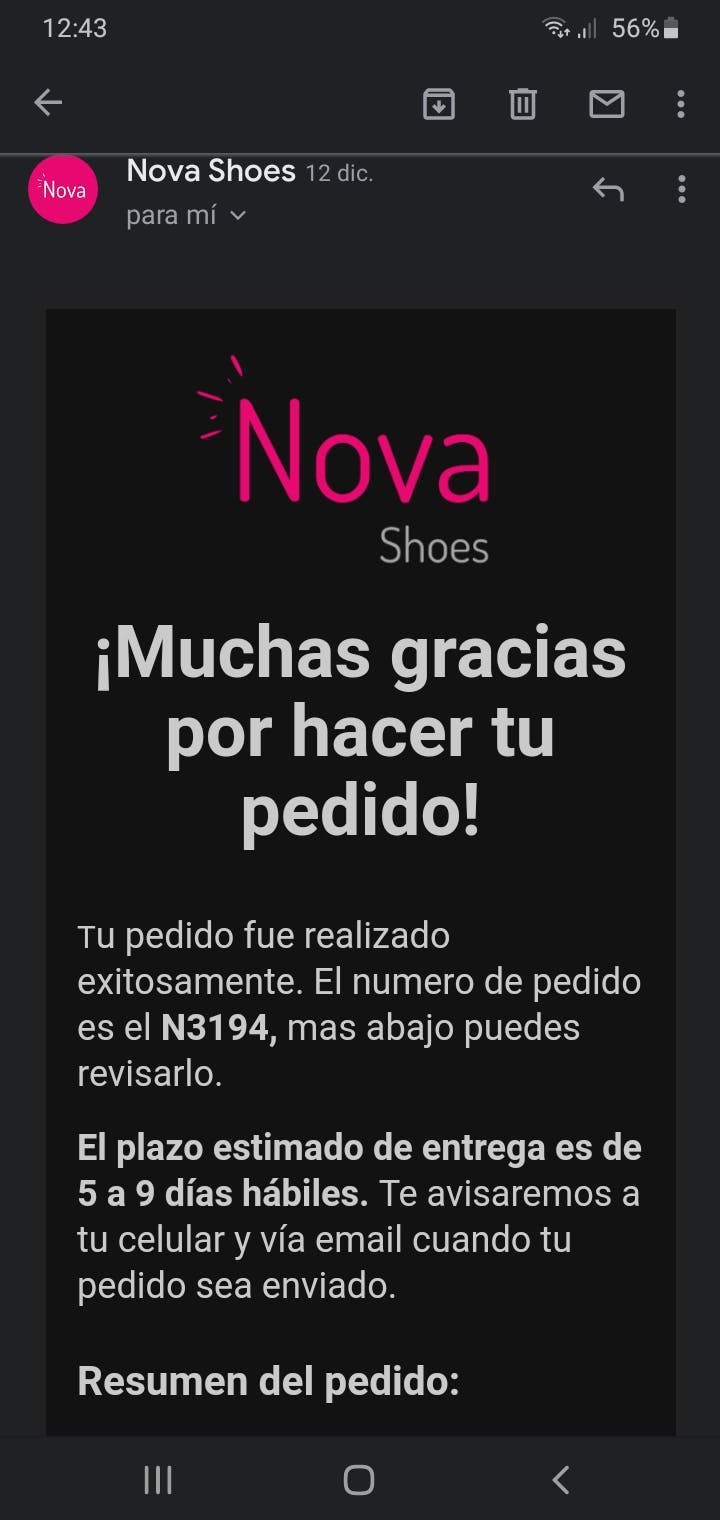Open recent apps from navigation bar

[x=158, y=1479]
